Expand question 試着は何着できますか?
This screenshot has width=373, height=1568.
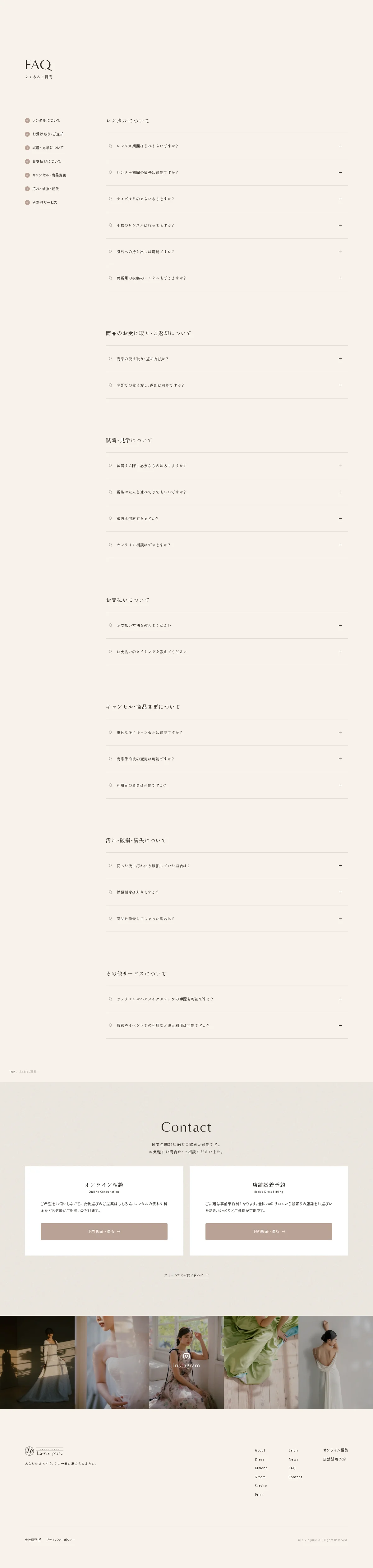(226, 519)
